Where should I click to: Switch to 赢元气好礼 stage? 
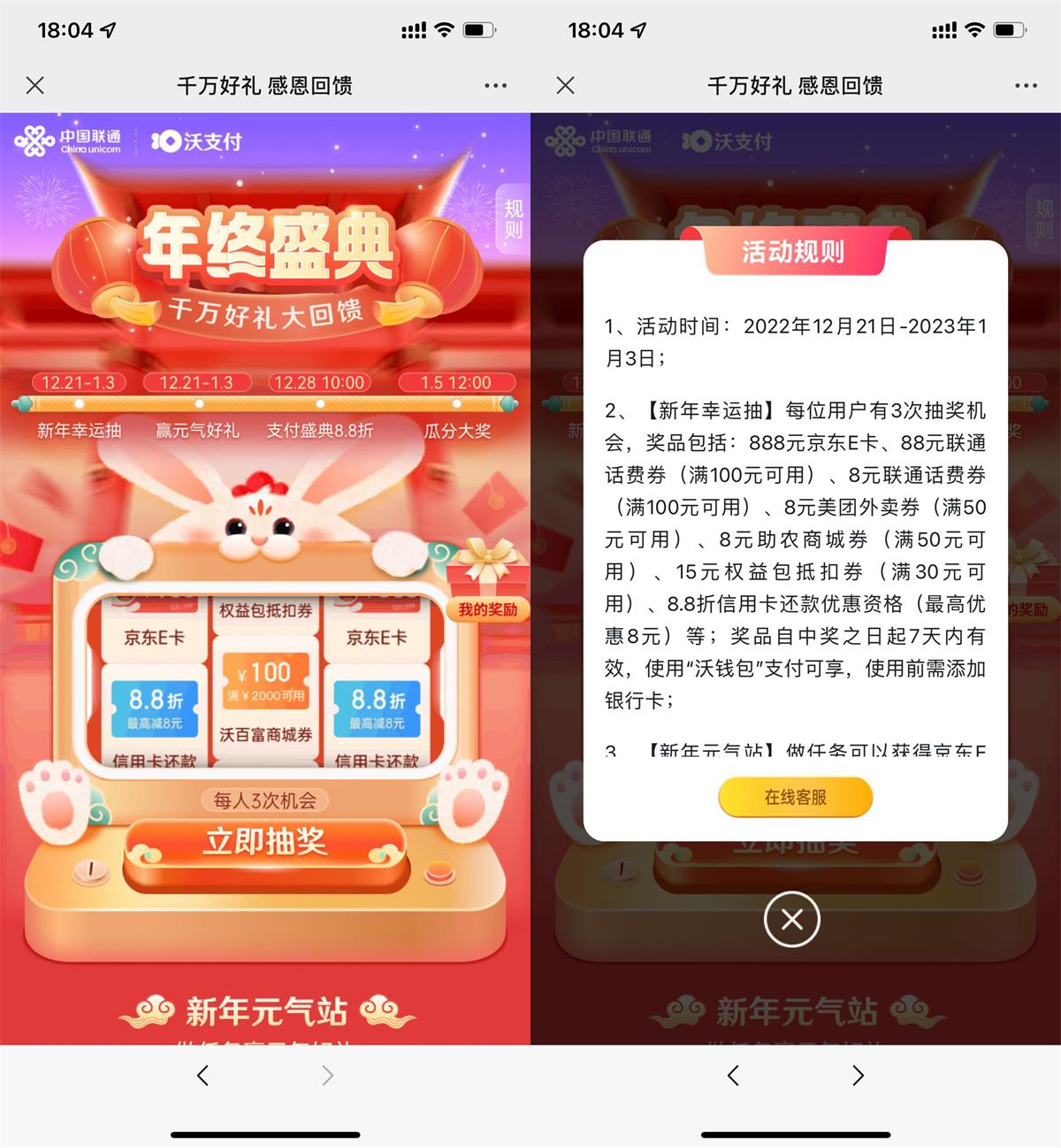197,431
